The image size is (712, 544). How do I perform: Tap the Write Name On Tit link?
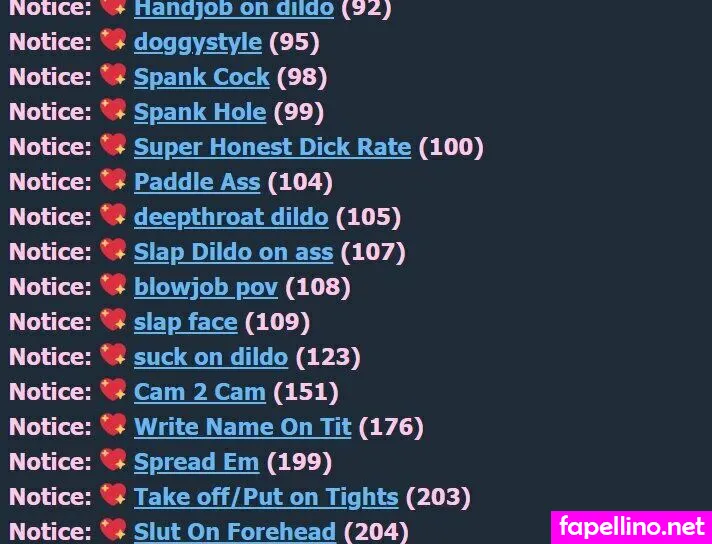[242, 428]
